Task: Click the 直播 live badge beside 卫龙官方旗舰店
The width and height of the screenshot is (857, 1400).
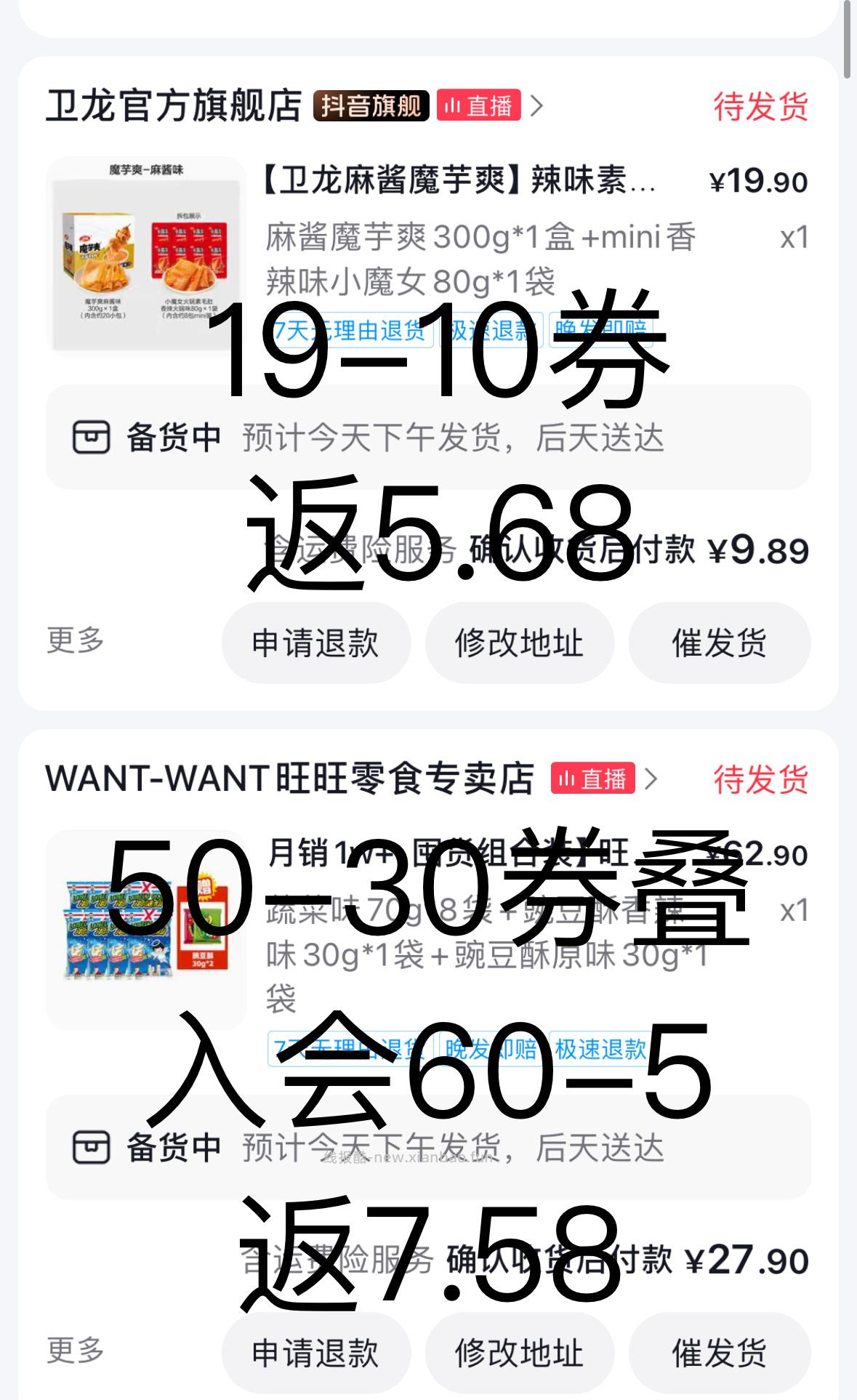Action: tap(478, 106)
